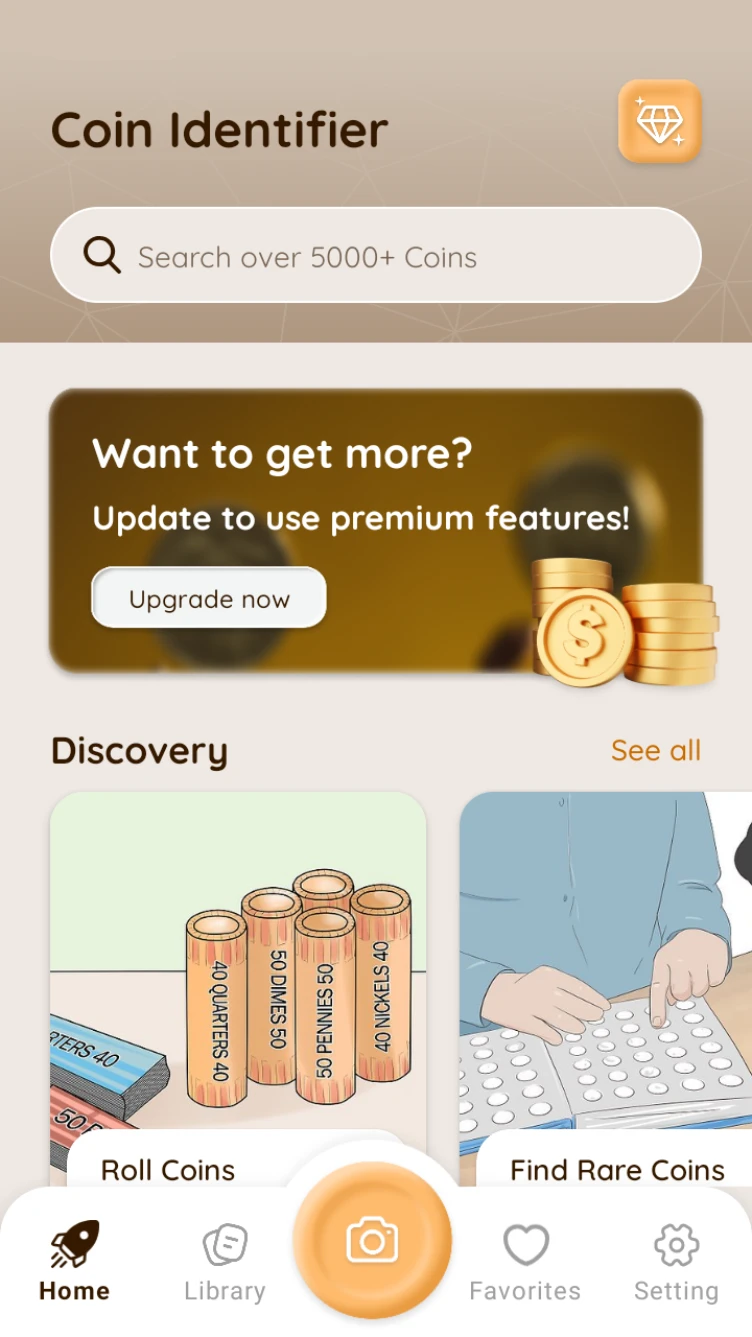The height and width of the screenshot is (1337, 752).
Task: Launch the camera to scan a coin
Action: tap(372, 1241)
